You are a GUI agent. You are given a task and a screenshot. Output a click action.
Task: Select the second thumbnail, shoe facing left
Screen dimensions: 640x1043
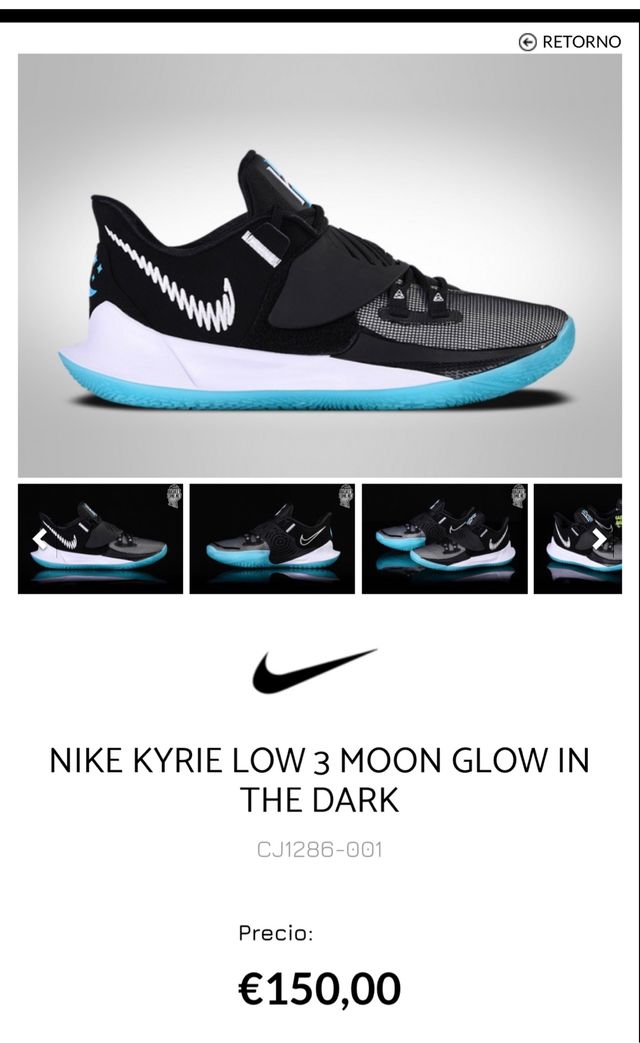tap(272, 539)
